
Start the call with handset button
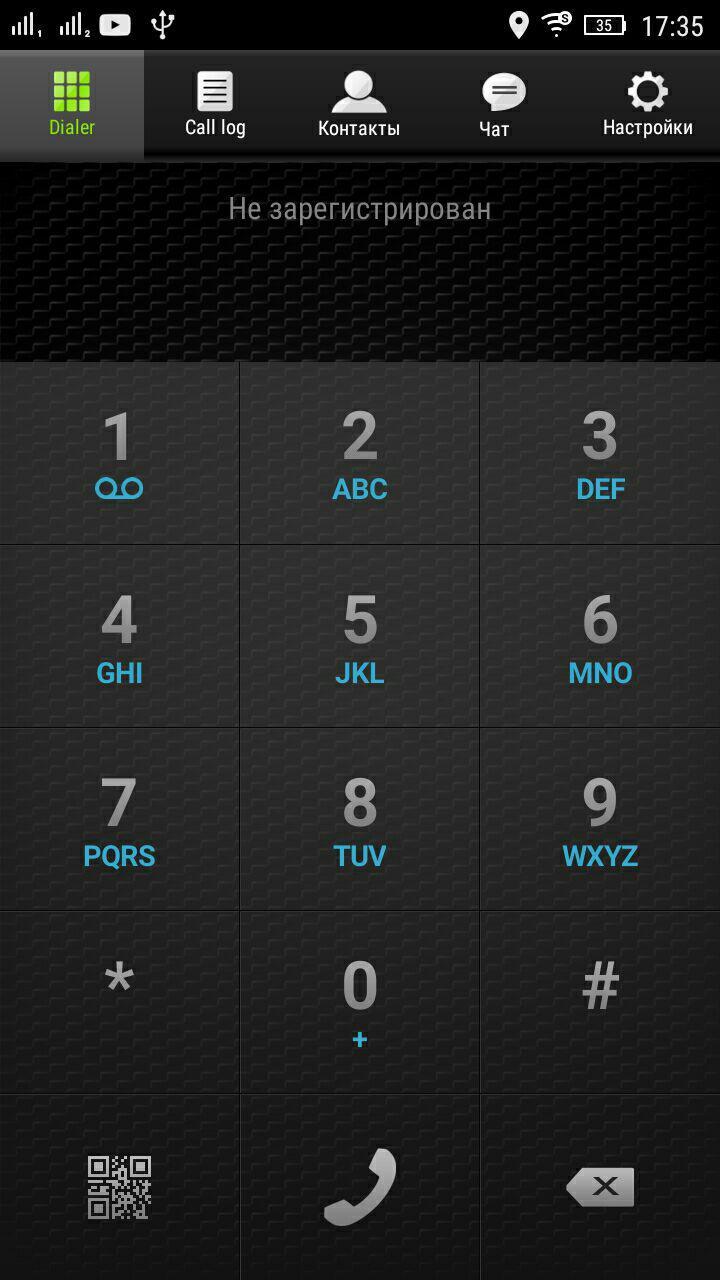pyautogui.click(x=360, y=1187)
